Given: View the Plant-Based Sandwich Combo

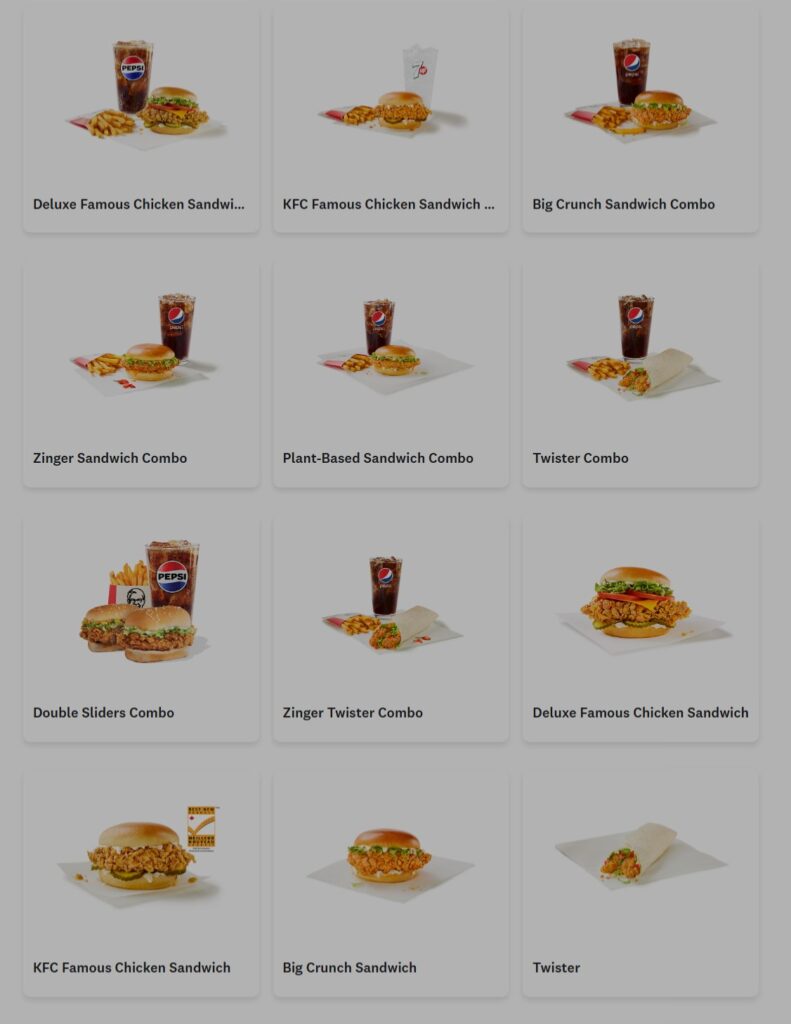Looking at the screenshot, I should coord(390,376).
